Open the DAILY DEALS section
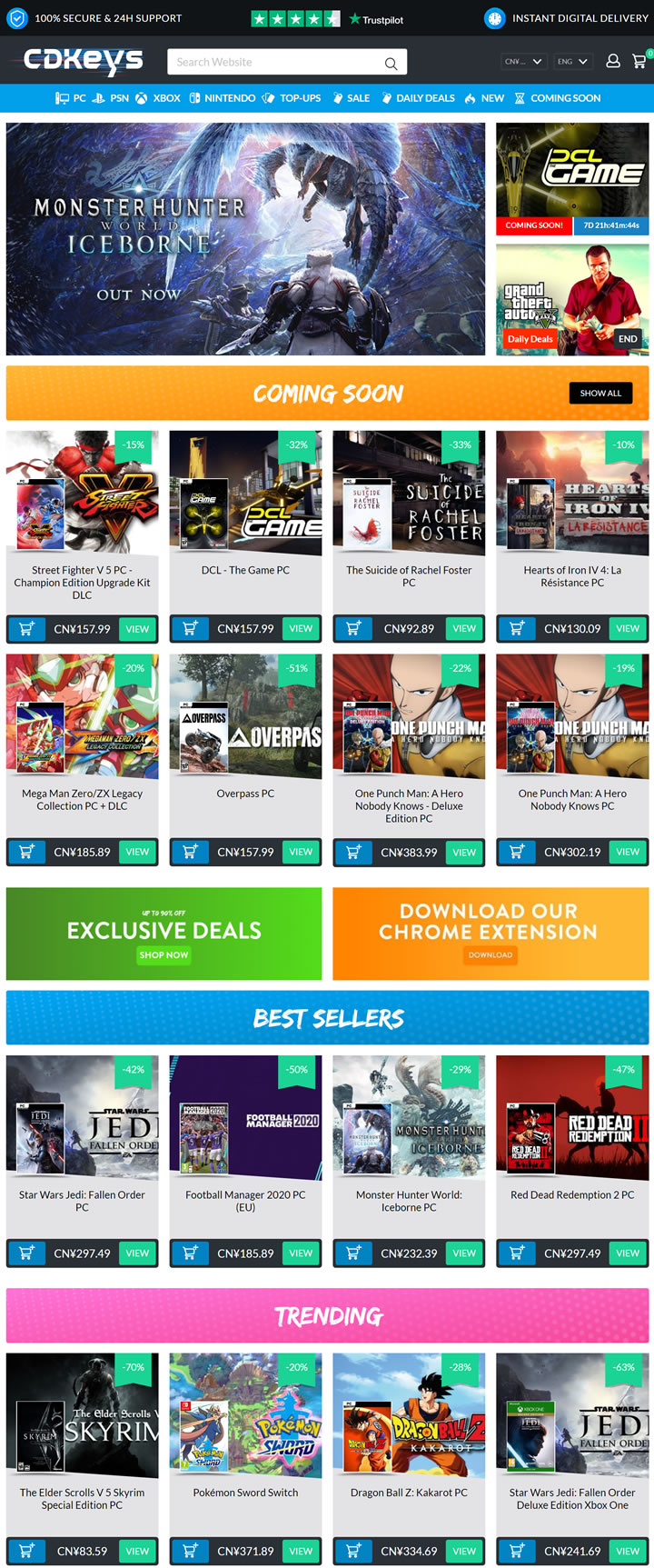 (x=418, y=98)
